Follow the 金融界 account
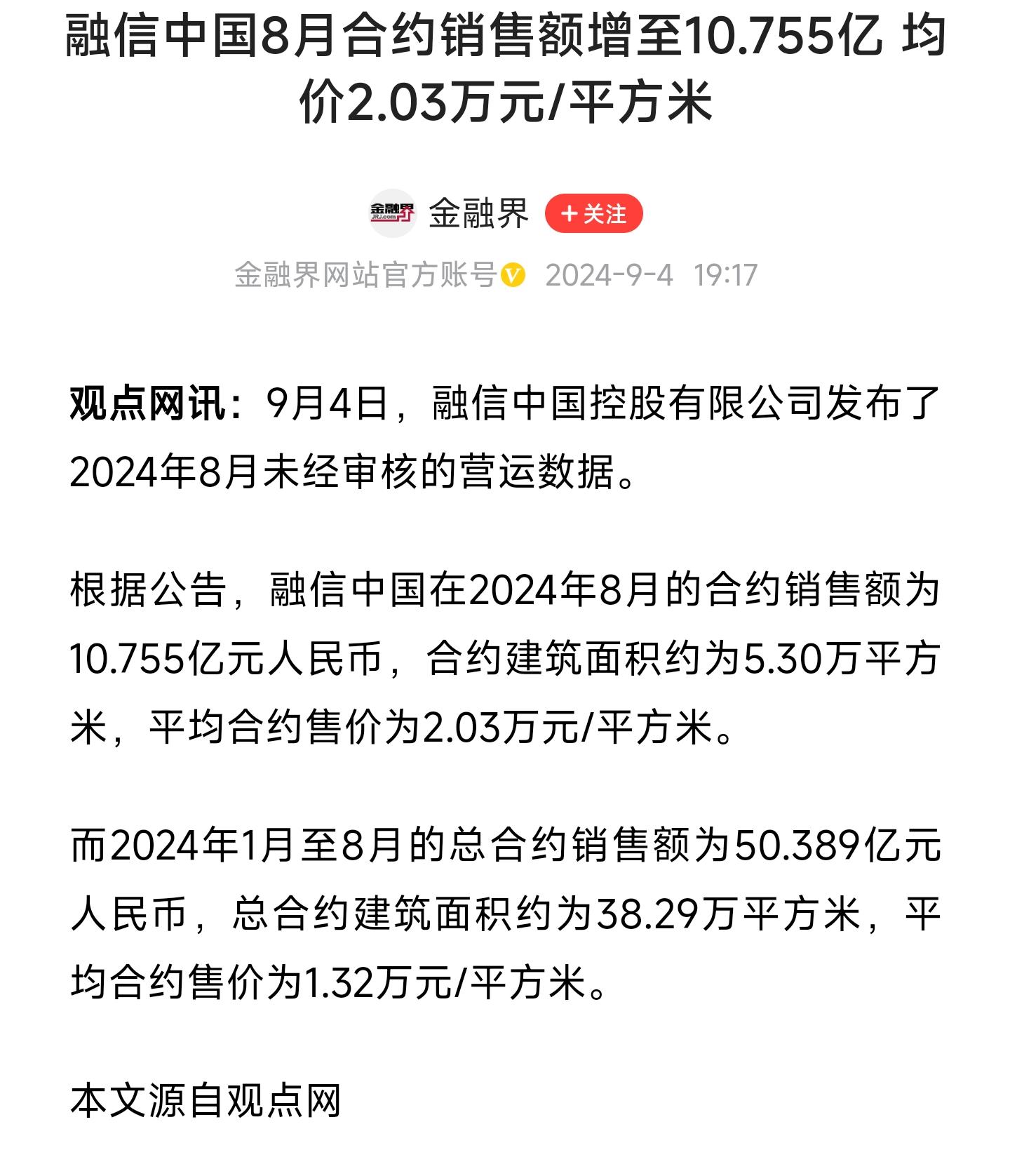Screen dimensions: 1010x1176 pos(593,213)
